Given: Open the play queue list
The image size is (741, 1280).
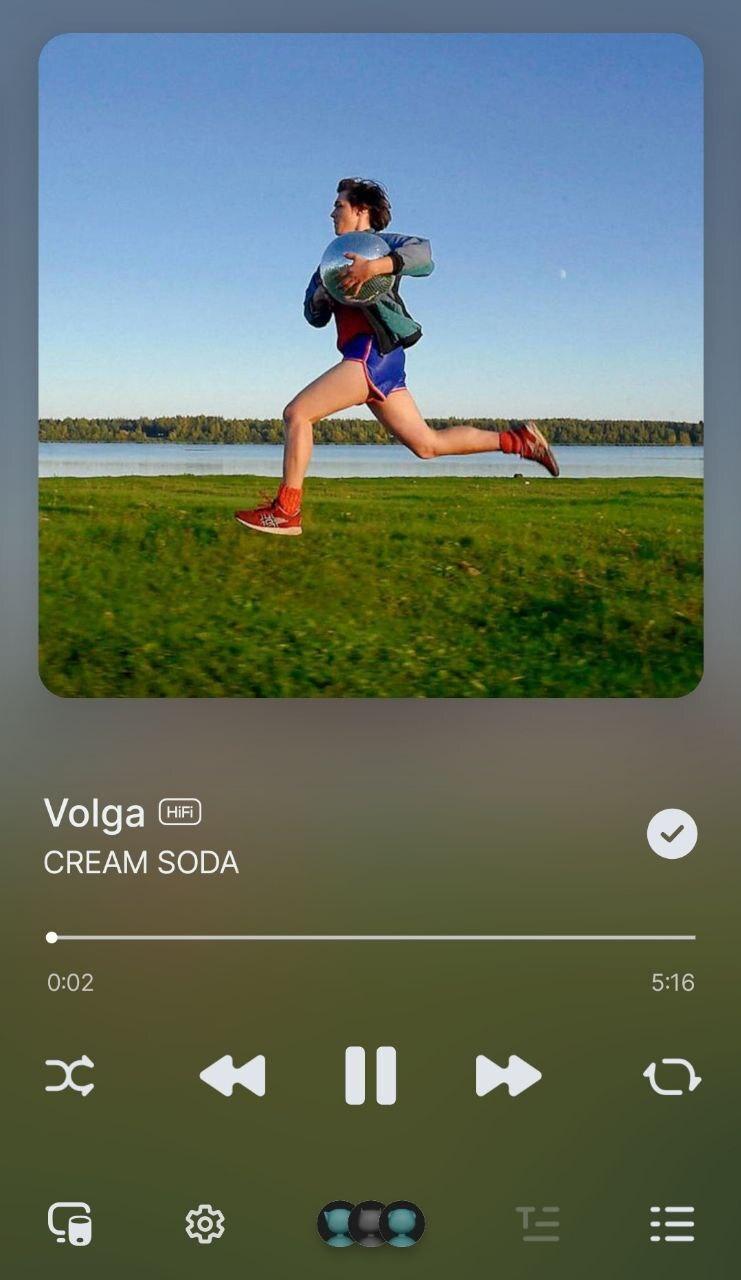Looking at the screenshot, I should pos(671,1223).
